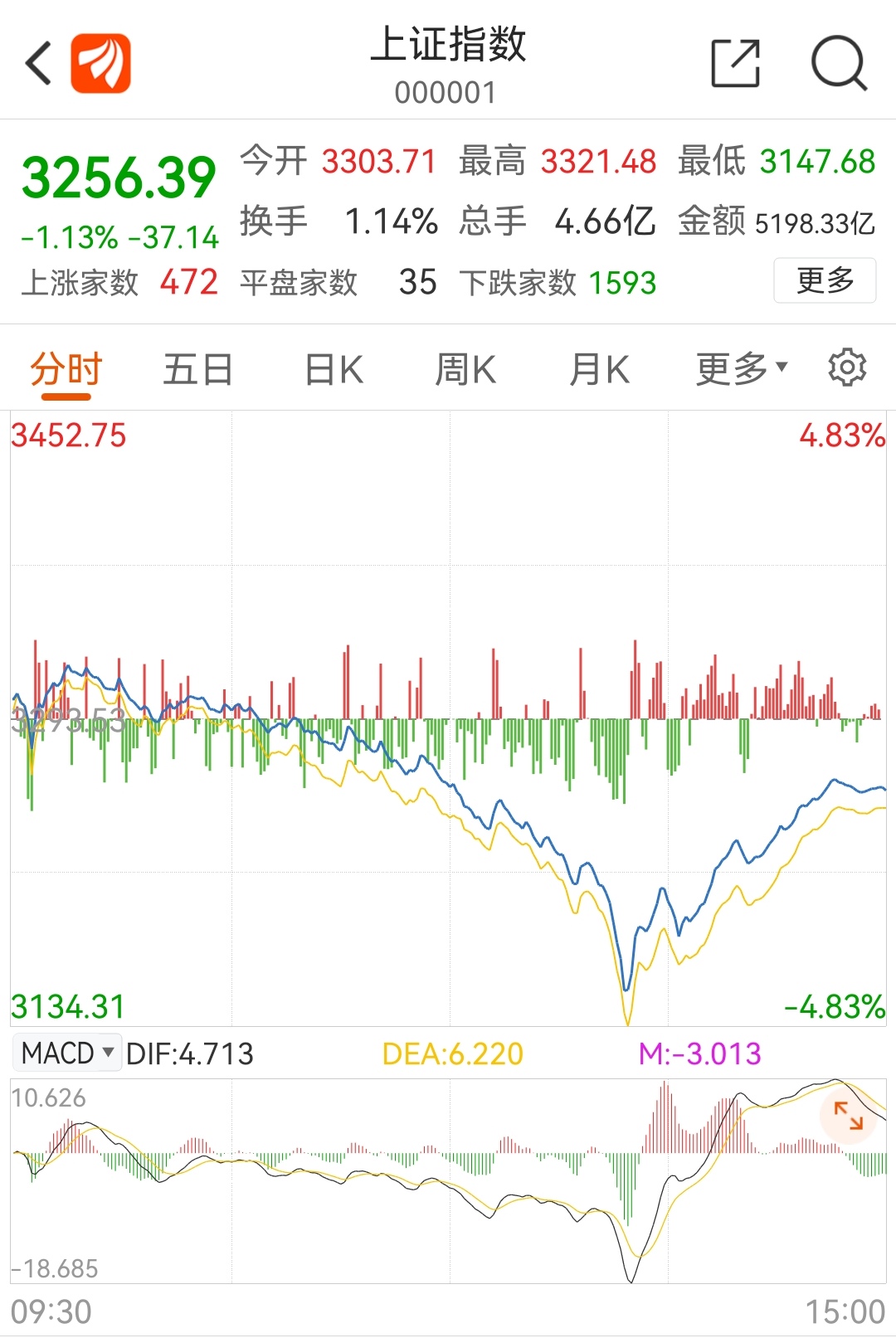Switch to the 五日 tab

pyautogui.click(x=198, y=370)
